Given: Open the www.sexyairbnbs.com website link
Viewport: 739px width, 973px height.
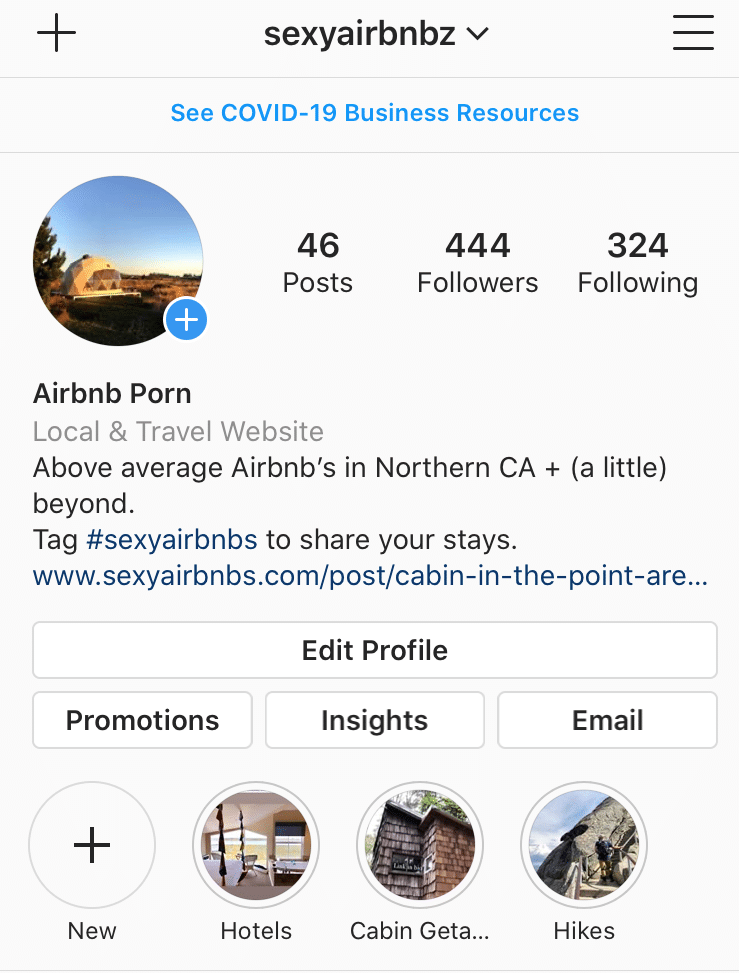Looking at the screenshot, I should (x=370, y=576).
